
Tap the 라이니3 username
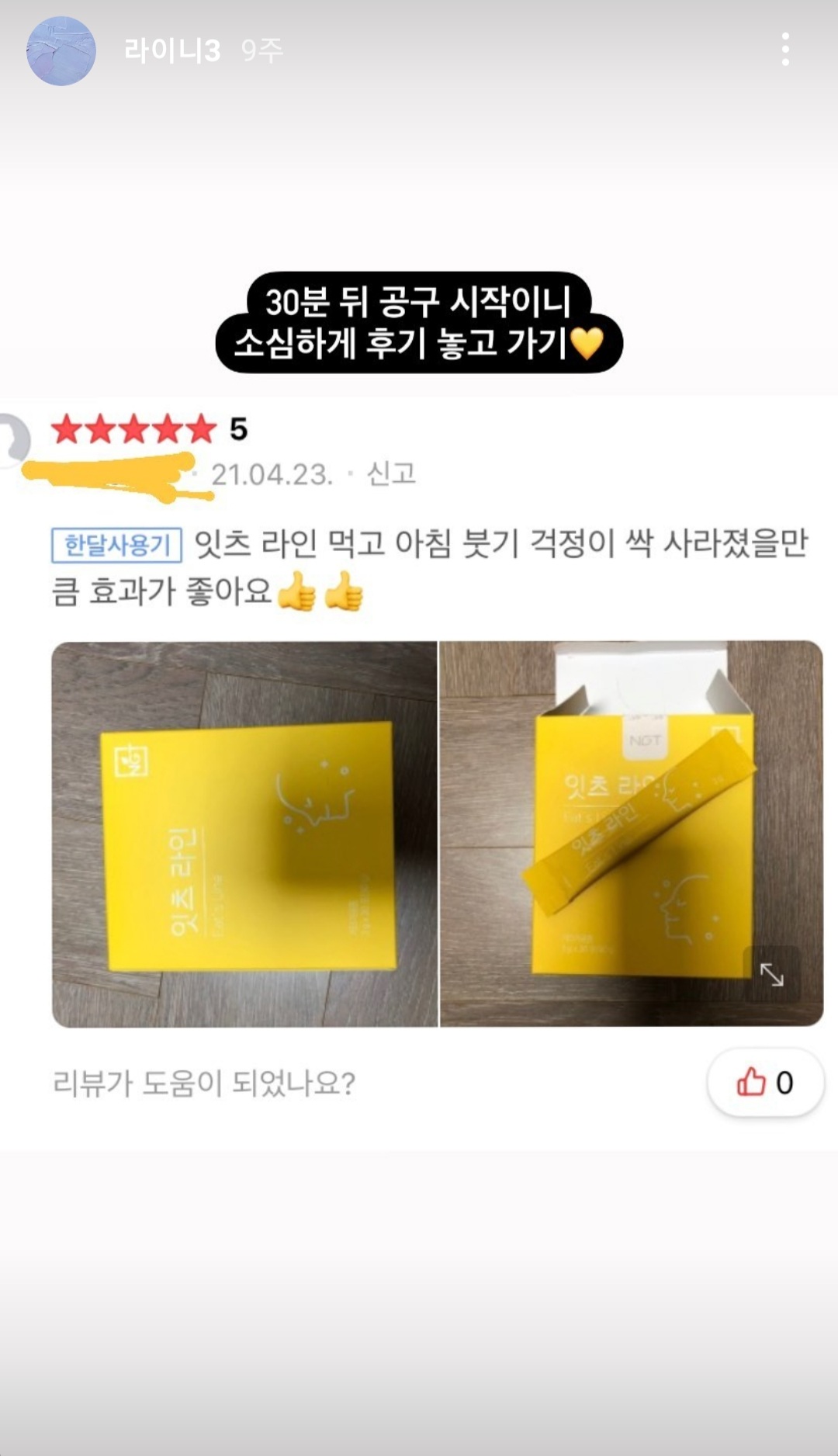click(172, 51)
